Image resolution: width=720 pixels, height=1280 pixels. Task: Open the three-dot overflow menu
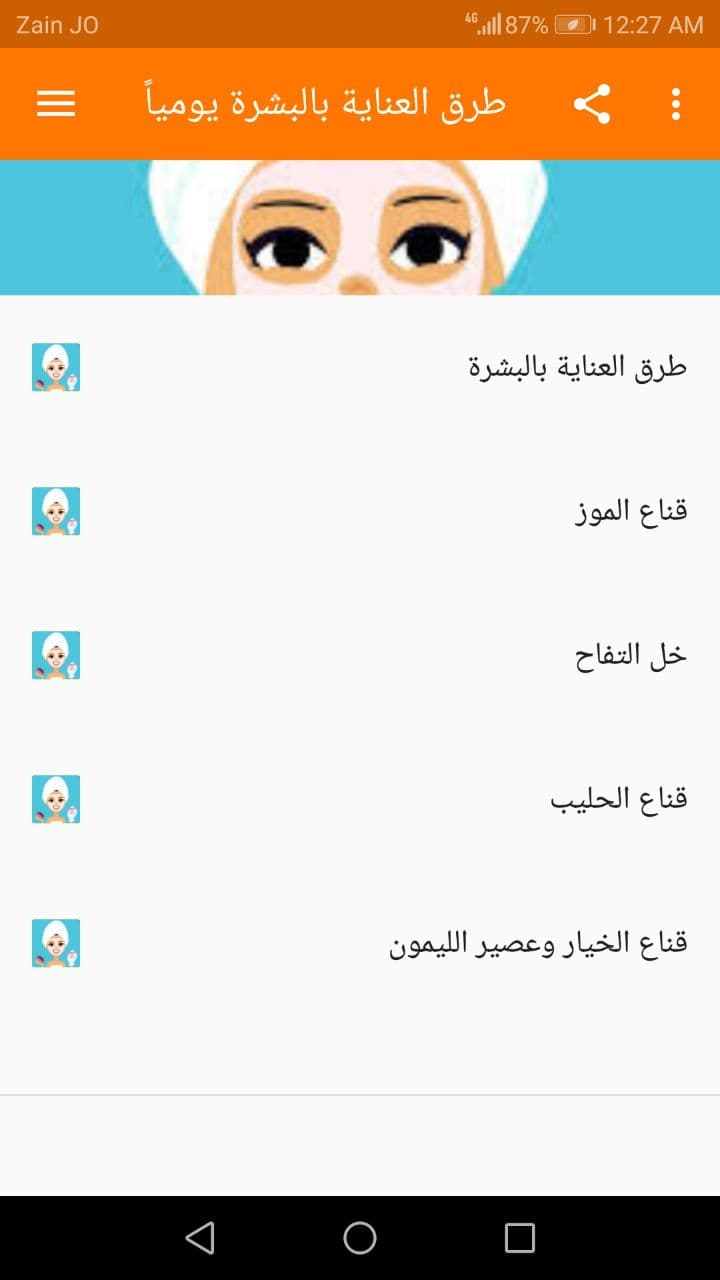tap(676, 104)
